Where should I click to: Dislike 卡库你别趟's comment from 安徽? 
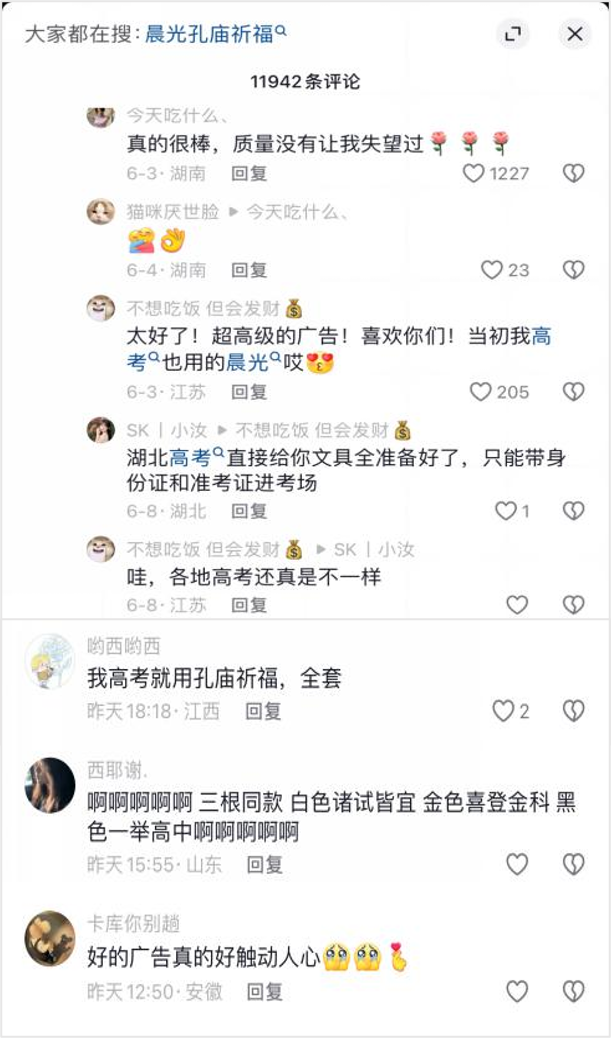pos(573,991)
